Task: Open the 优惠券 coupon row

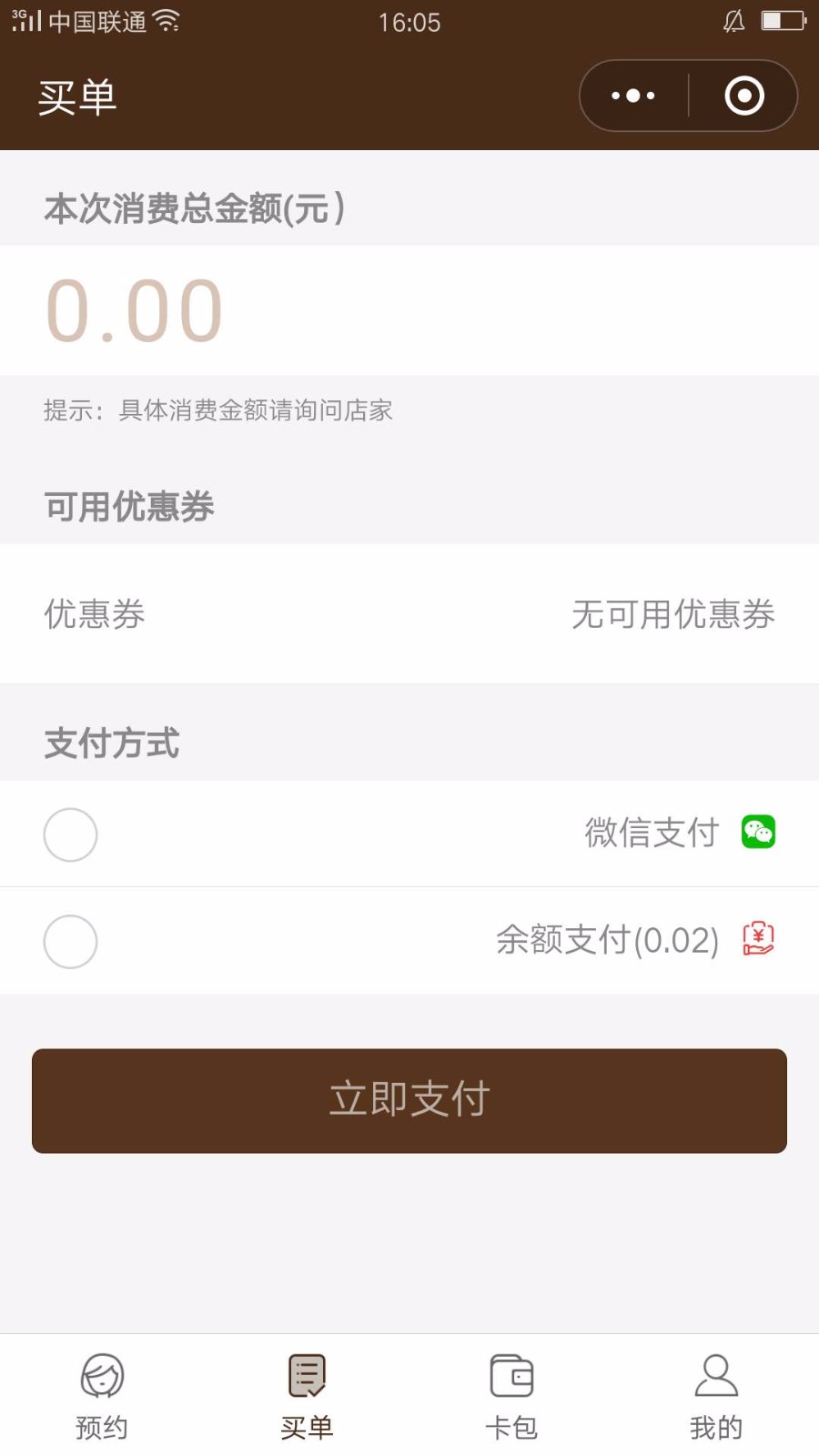Action: [409, 614]
